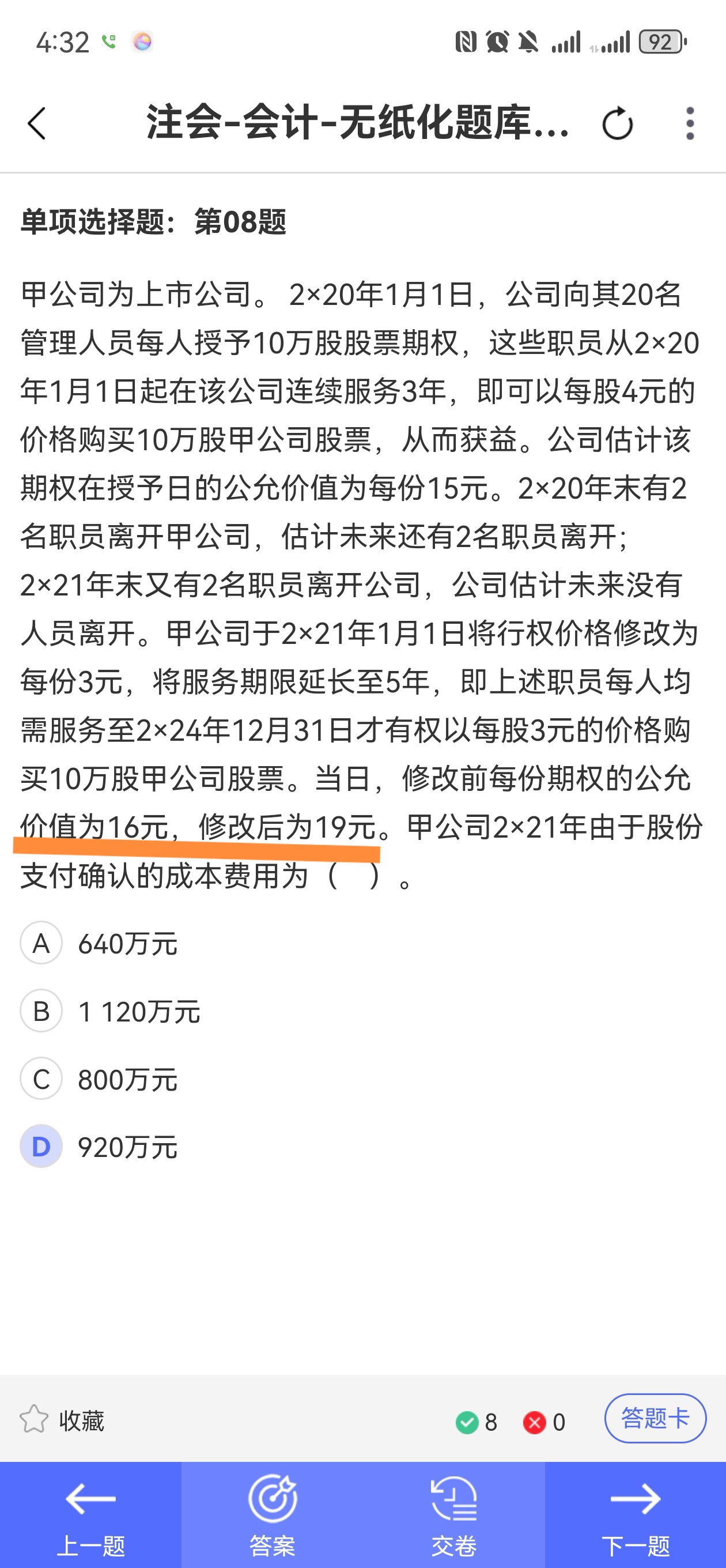
Task: Tap 收藏 to bookmark this question
Action: (62, 1420)
